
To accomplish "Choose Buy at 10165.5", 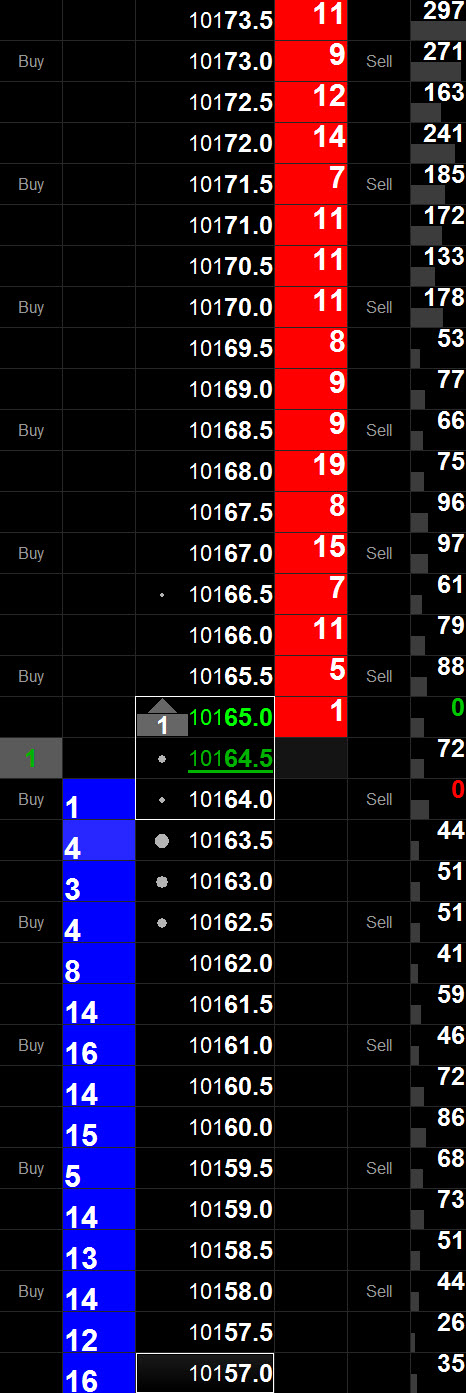I will click(x=31, y=676).
